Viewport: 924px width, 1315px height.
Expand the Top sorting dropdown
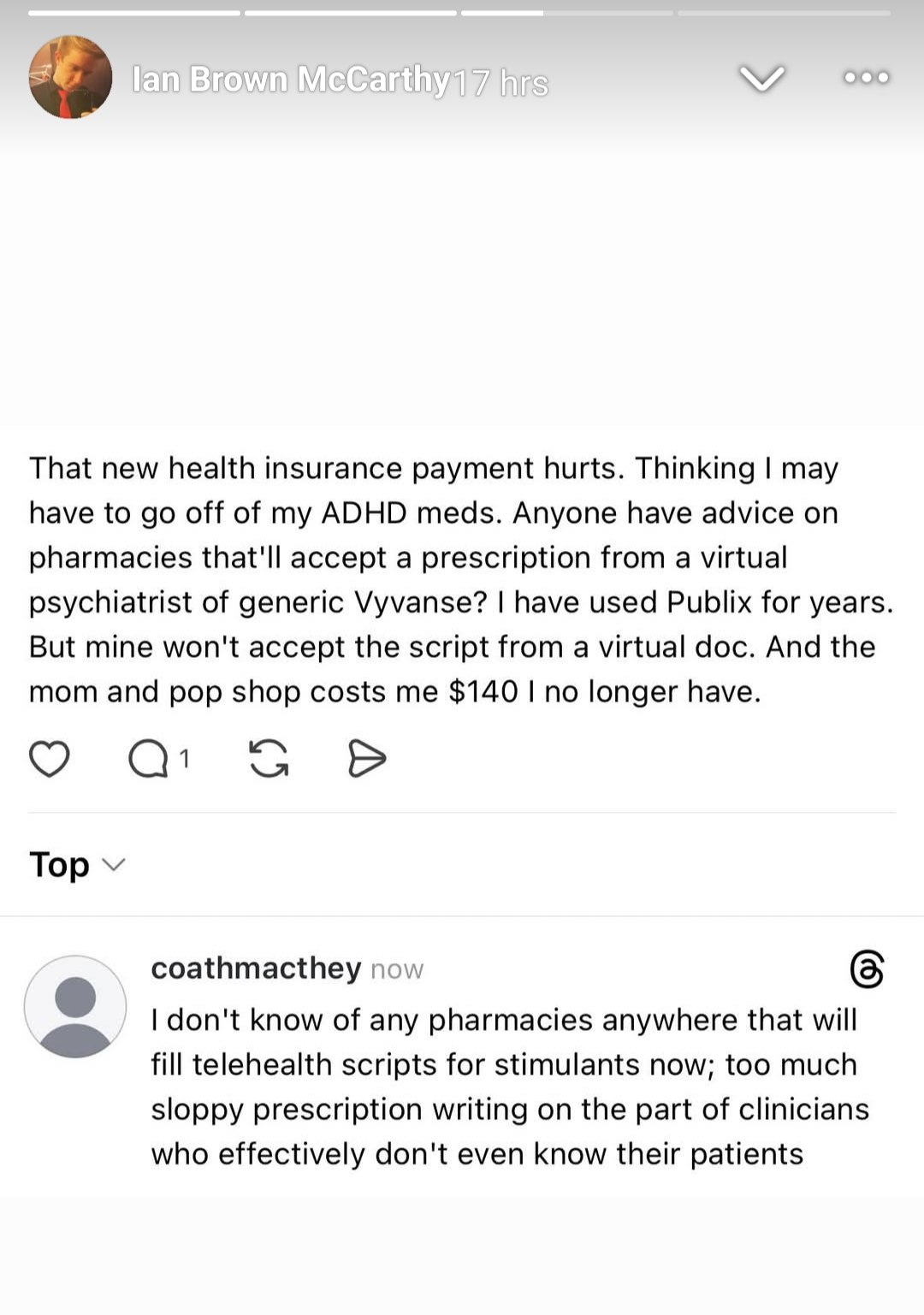click(x=77, y=865)
